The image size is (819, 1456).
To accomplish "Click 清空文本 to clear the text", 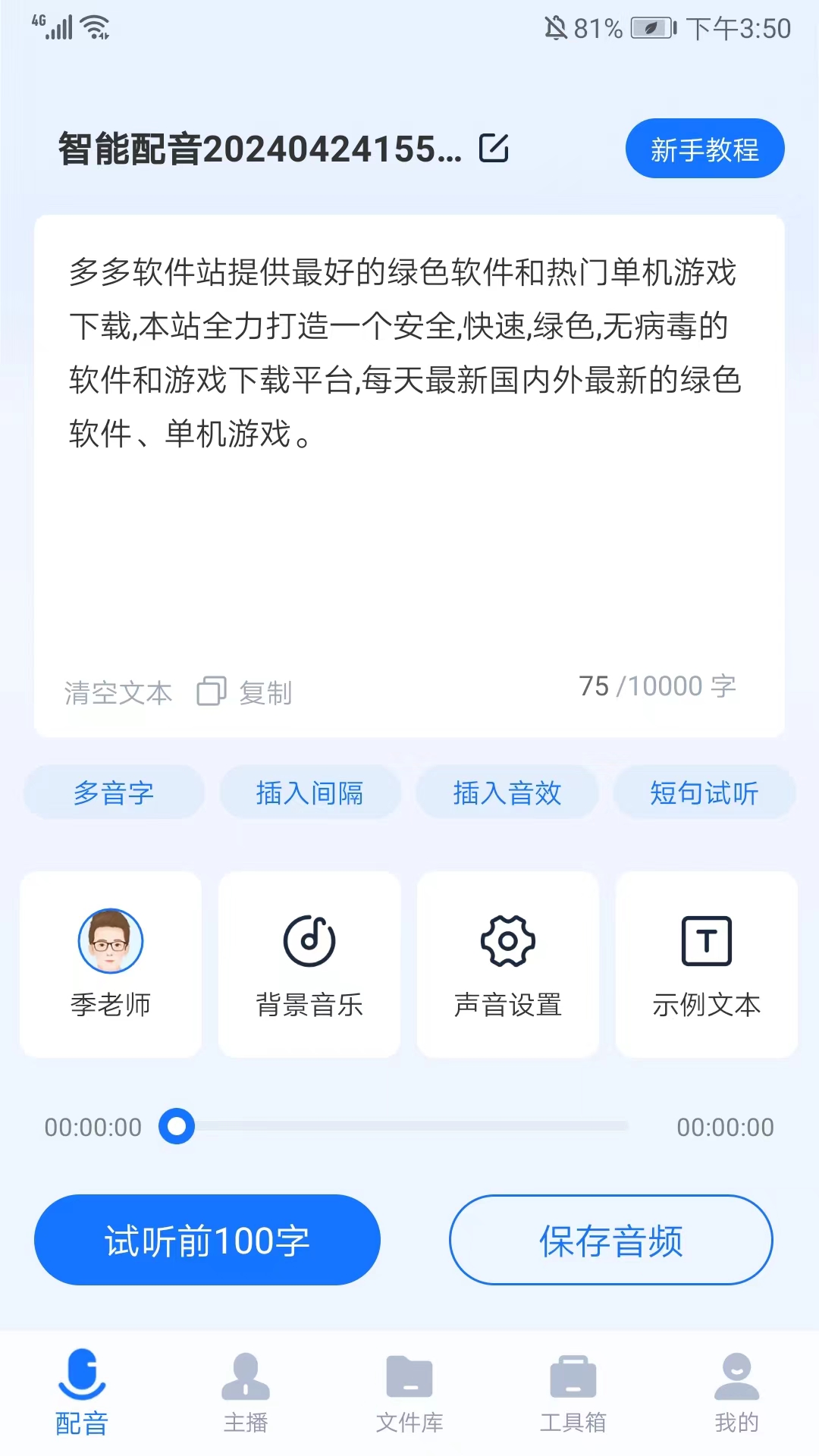I will click(x=118, y=692).
